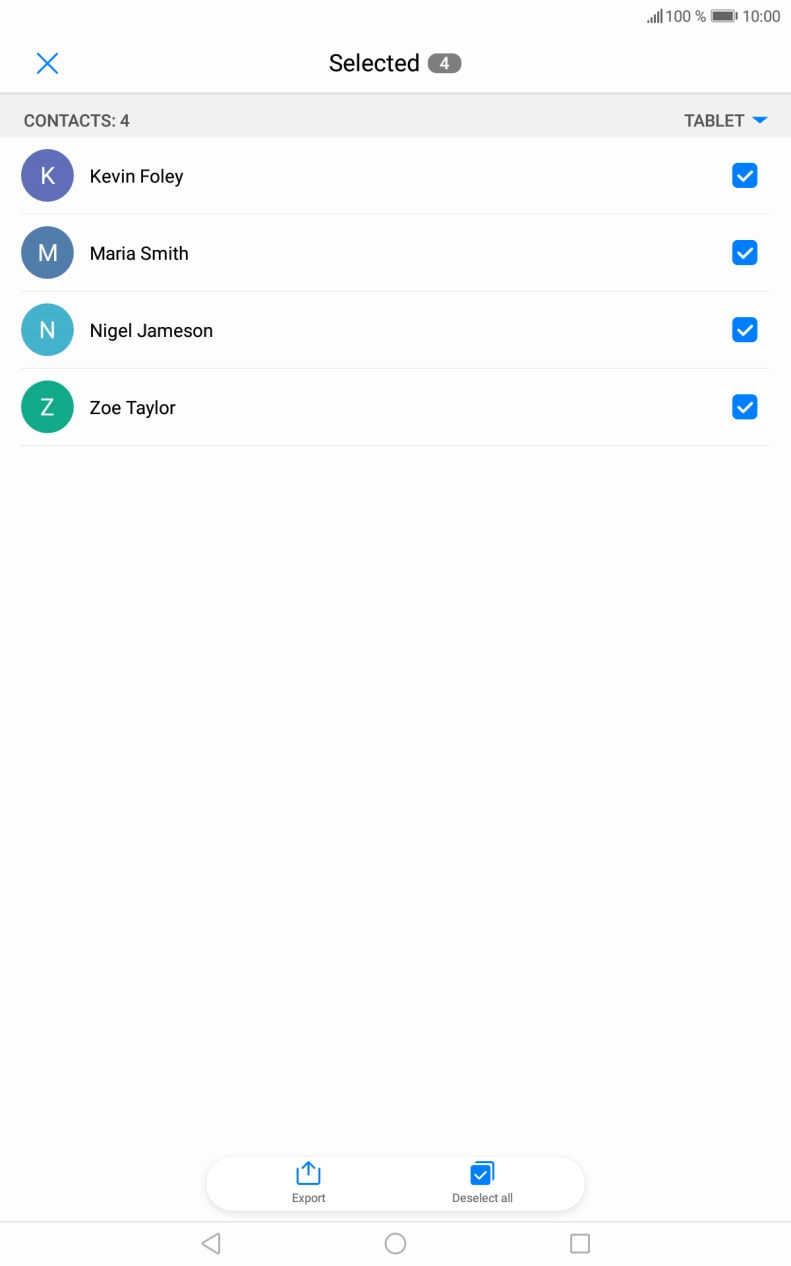Return to the home screen
The height and width of the screenshot is (1266, 791).
[x=395, y=1243]
